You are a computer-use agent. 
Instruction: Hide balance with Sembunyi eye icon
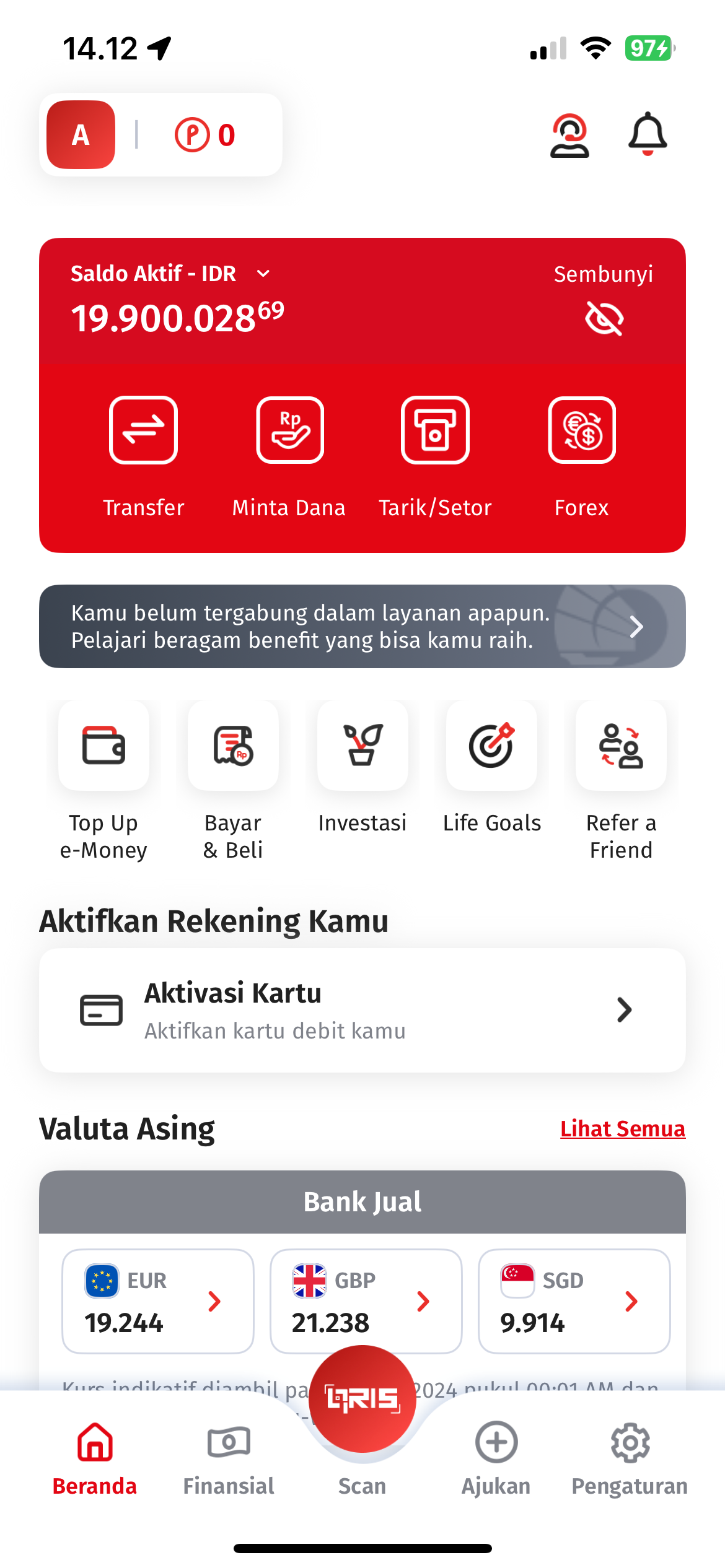[x=604, y=318]
